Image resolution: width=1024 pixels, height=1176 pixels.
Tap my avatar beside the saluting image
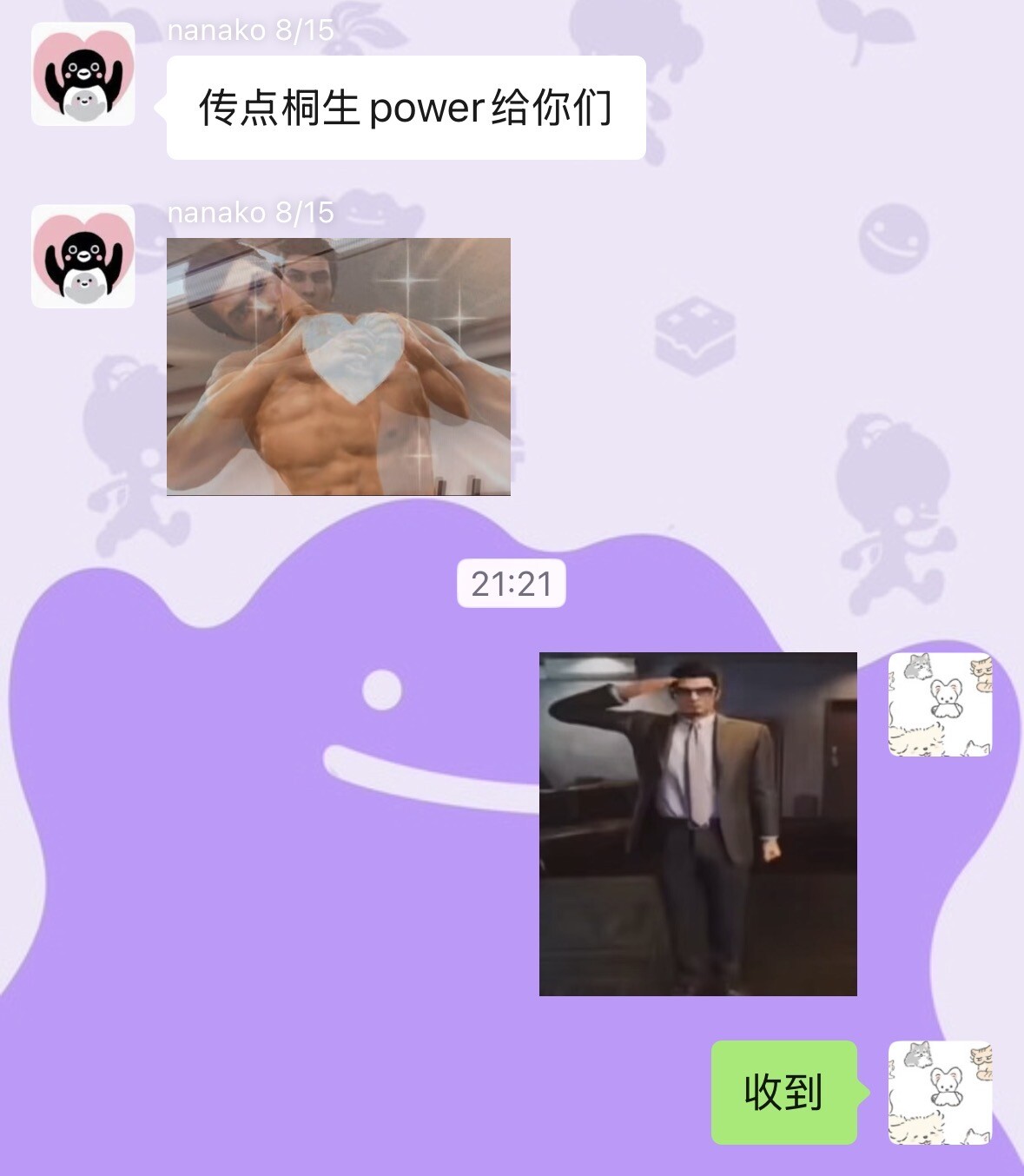point(940,704)
